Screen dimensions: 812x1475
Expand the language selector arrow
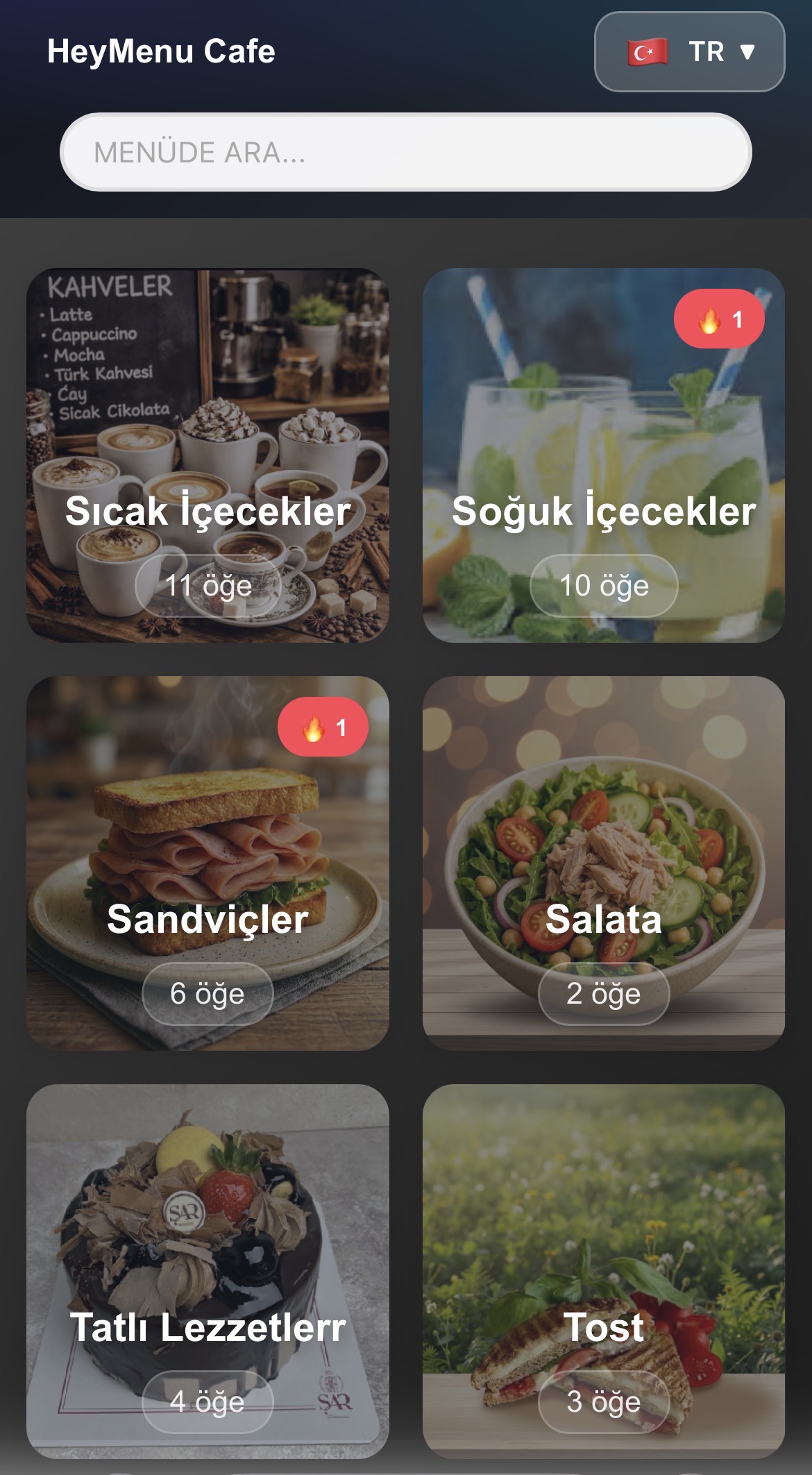point(748,52)
